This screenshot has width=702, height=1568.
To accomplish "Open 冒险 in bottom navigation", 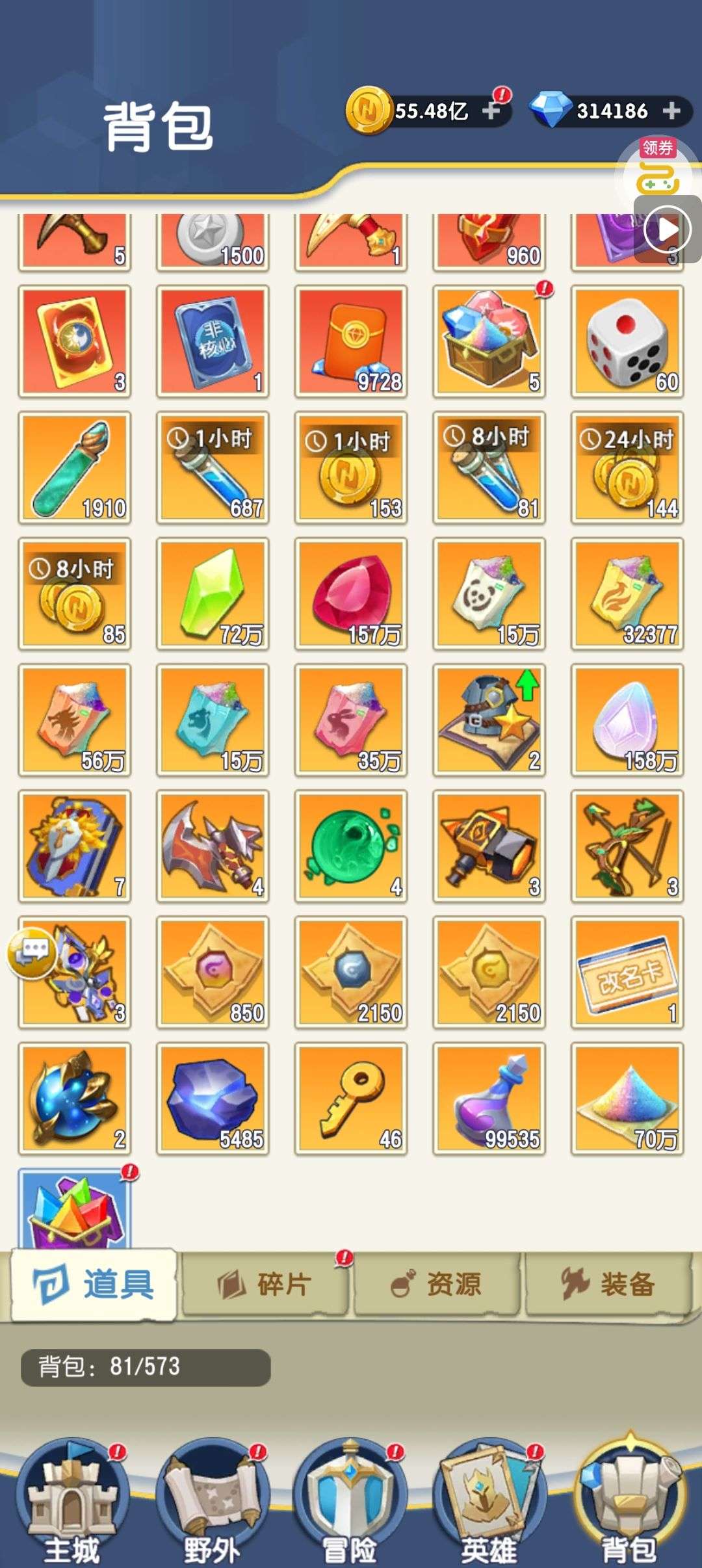I will coord(351,1502).
